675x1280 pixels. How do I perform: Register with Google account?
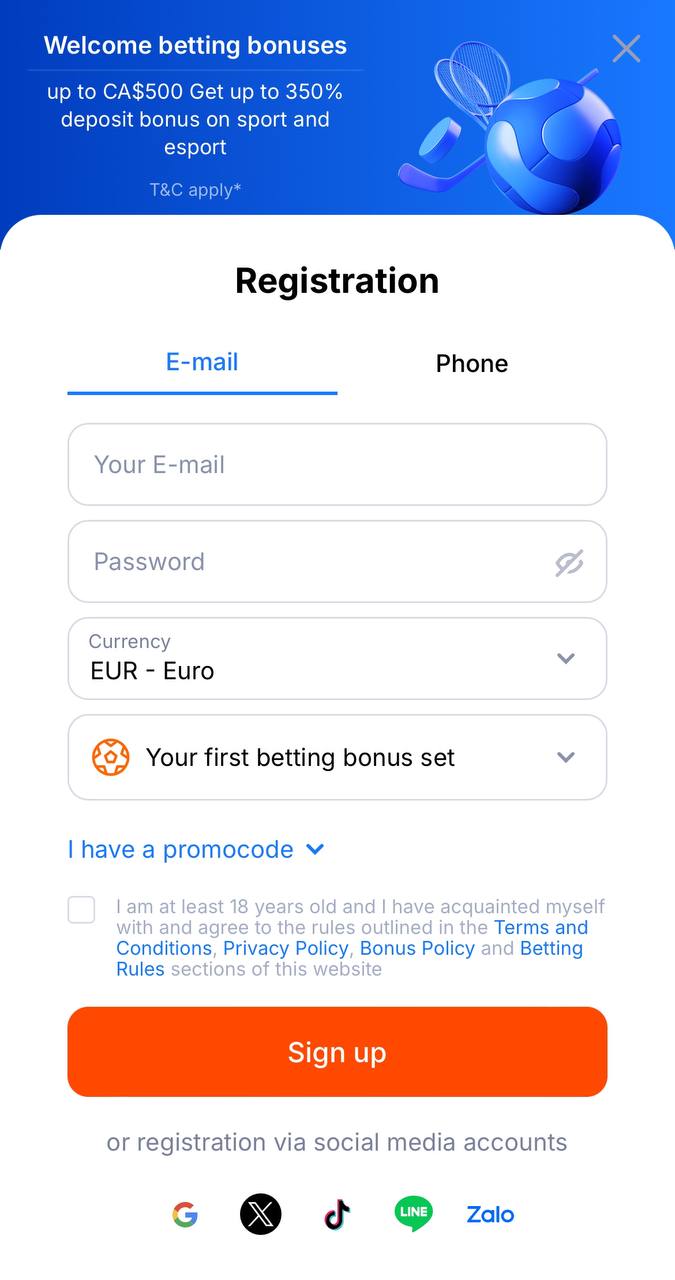tap(185, 1215)
